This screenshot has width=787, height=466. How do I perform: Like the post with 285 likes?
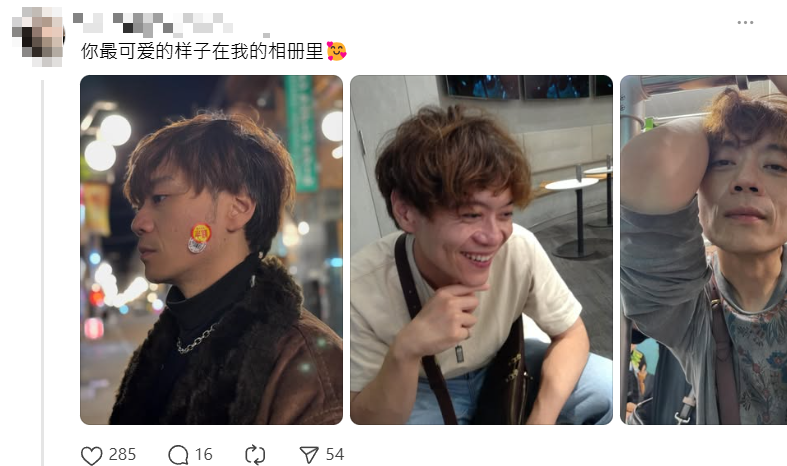[92, 455]
